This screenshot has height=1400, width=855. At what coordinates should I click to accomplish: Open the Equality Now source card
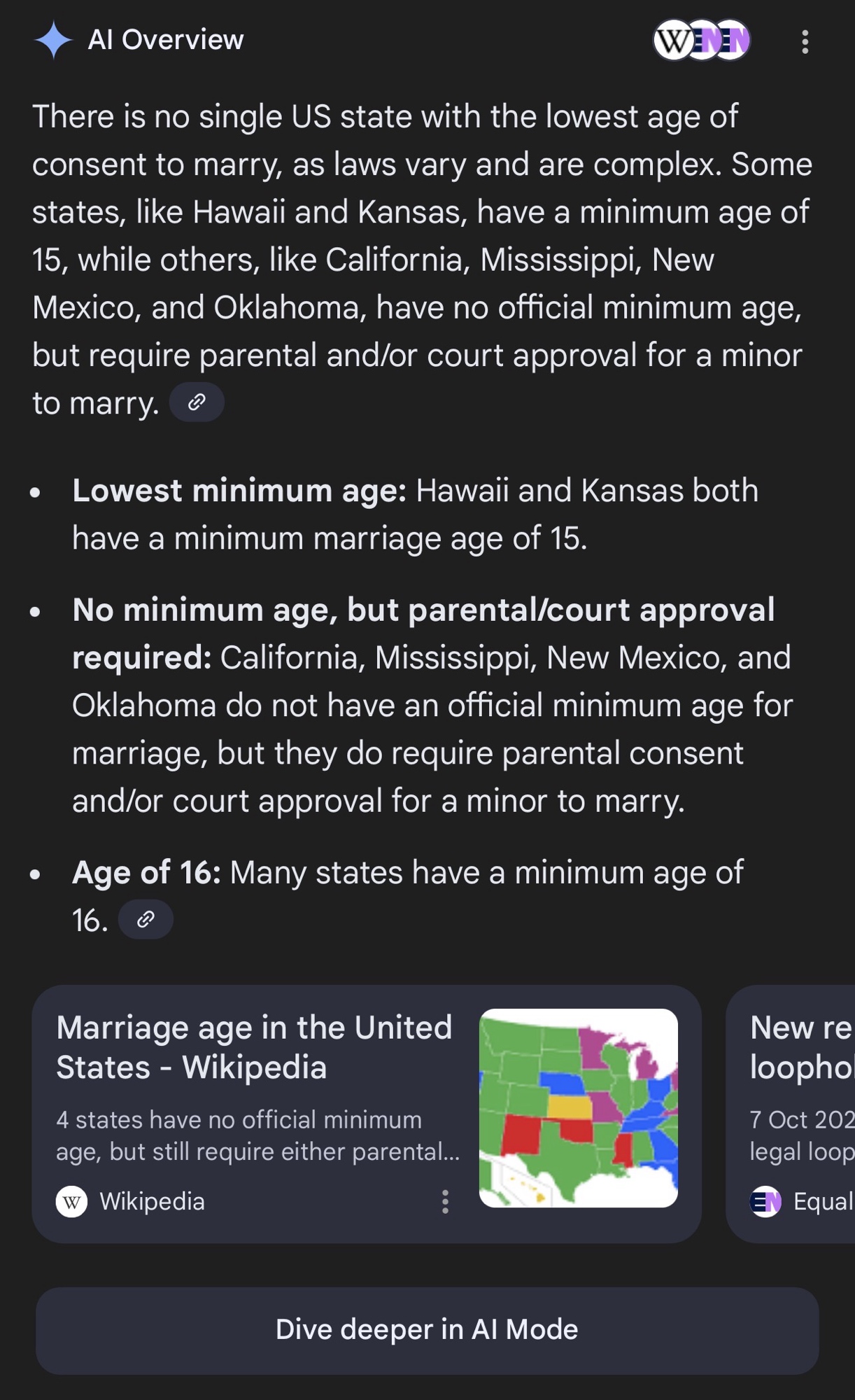[798, 1113]
